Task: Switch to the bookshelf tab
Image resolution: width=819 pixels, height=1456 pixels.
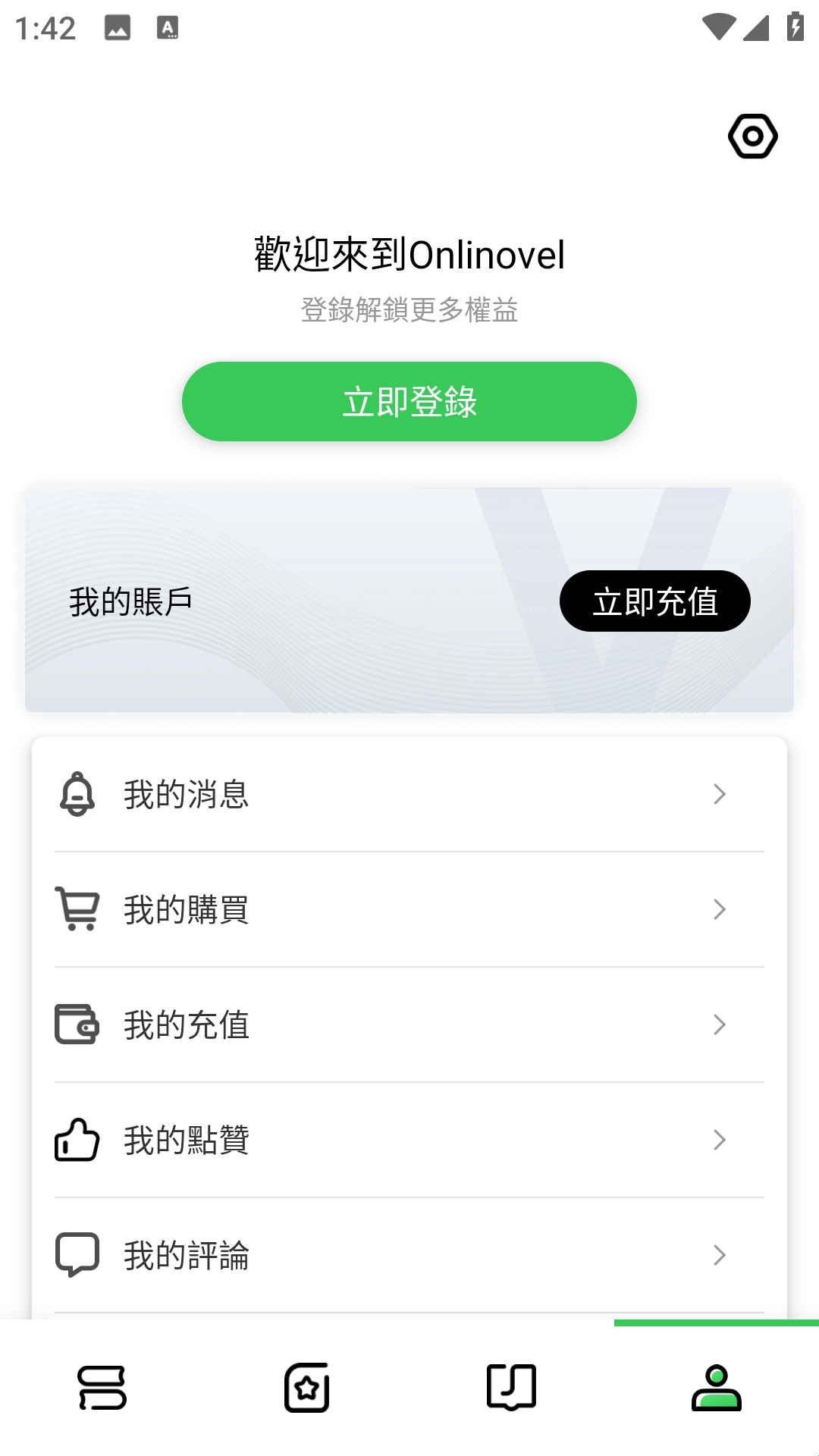Action: (512, 1388)
